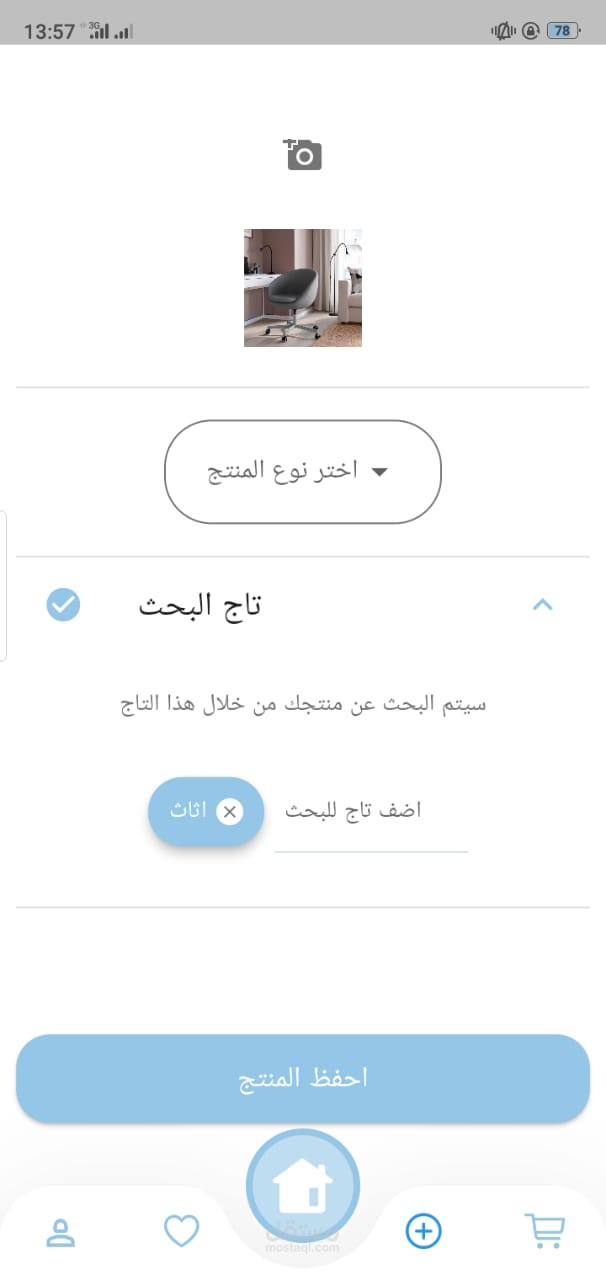
Task: Open the favorites heart tab
Action: pos(182,1231)
